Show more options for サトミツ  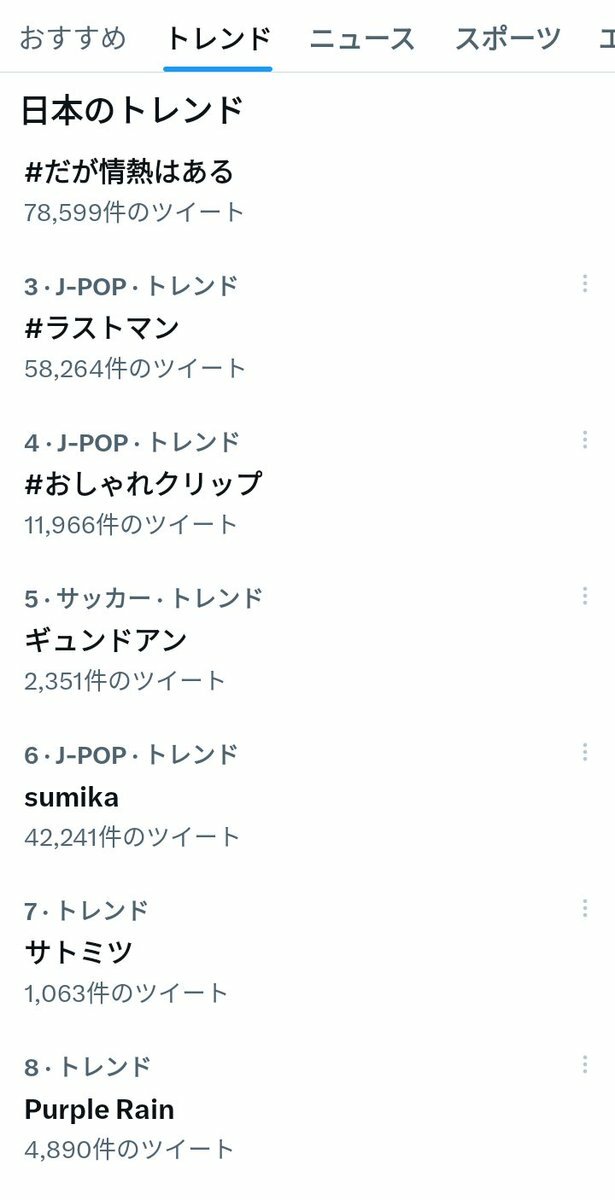click(x=585, y=908)
